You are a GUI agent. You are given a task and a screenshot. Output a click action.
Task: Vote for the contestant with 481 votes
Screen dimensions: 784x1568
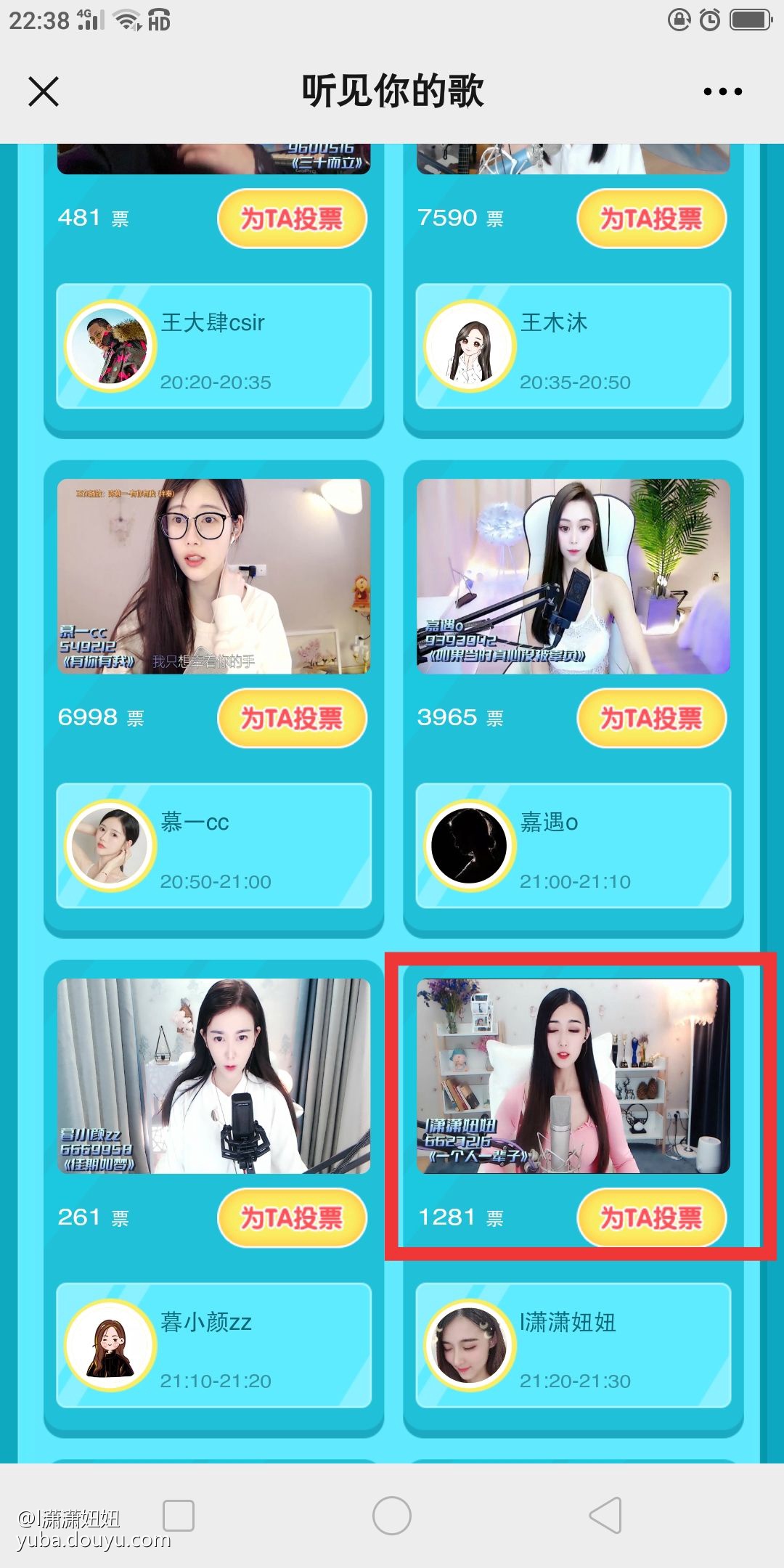pos(292,219)
